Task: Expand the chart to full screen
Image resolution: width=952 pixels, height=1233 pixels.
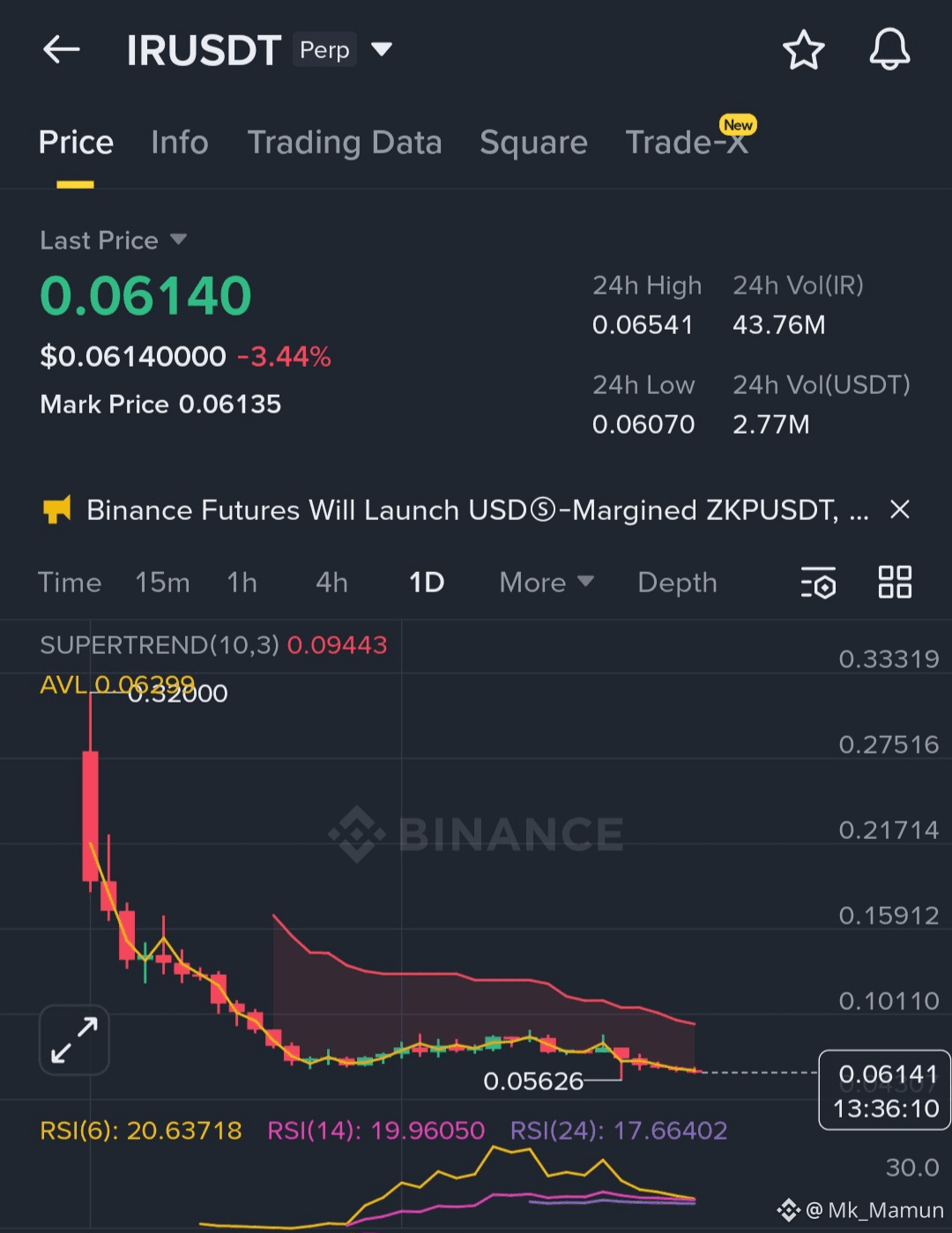Action: [x=74, y=1040]
